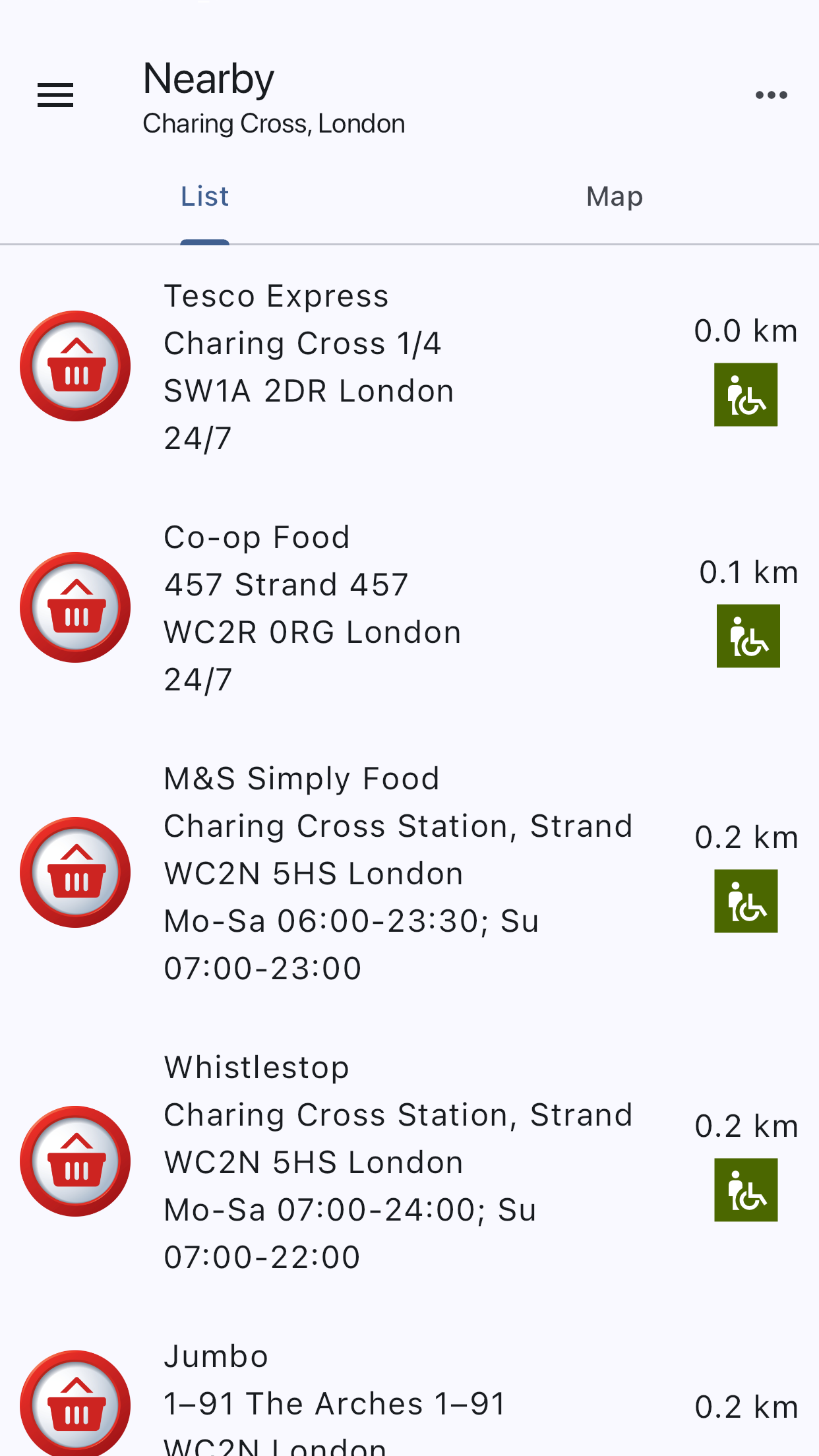Open the Tesco Express entry
819x1456 pixels.
tap(409, 367)
